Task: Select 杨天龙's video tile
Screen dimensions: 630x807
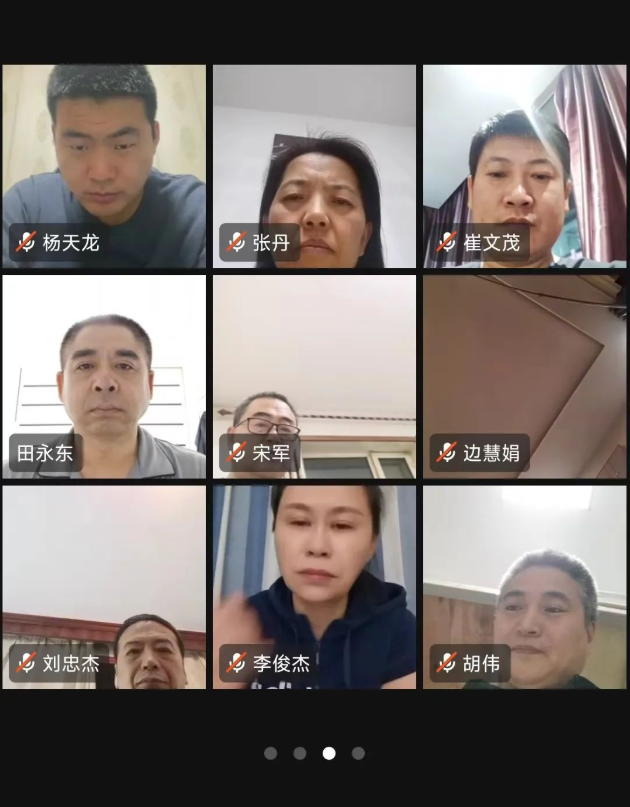Action: click(104, 166)
